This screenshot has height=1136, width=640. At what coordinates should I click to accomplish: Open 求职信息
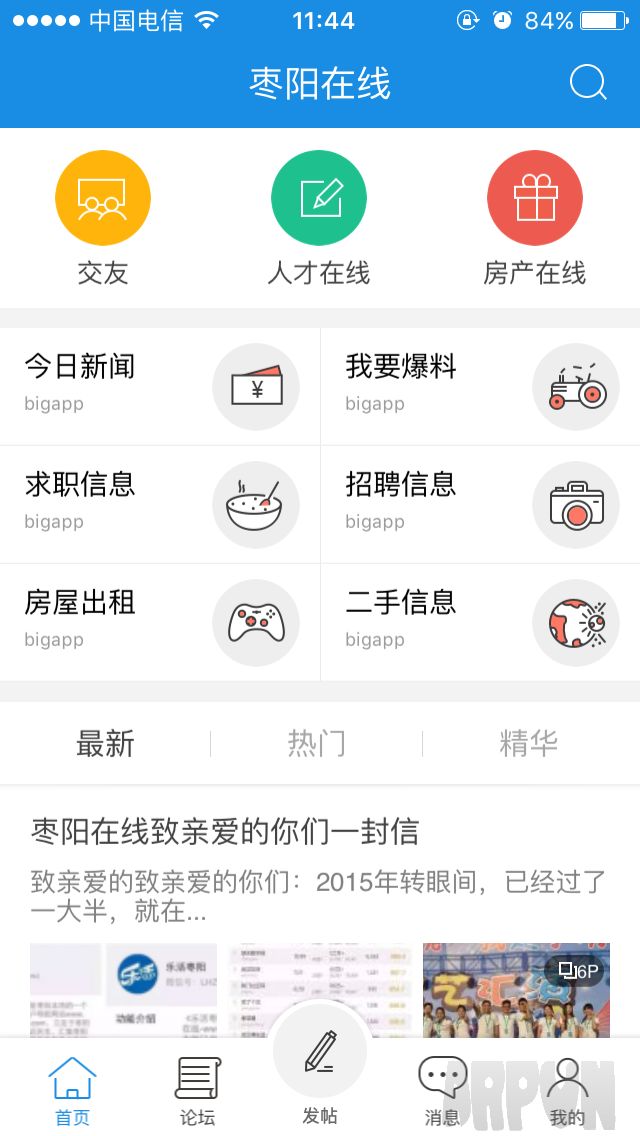(x=160, y=503)
